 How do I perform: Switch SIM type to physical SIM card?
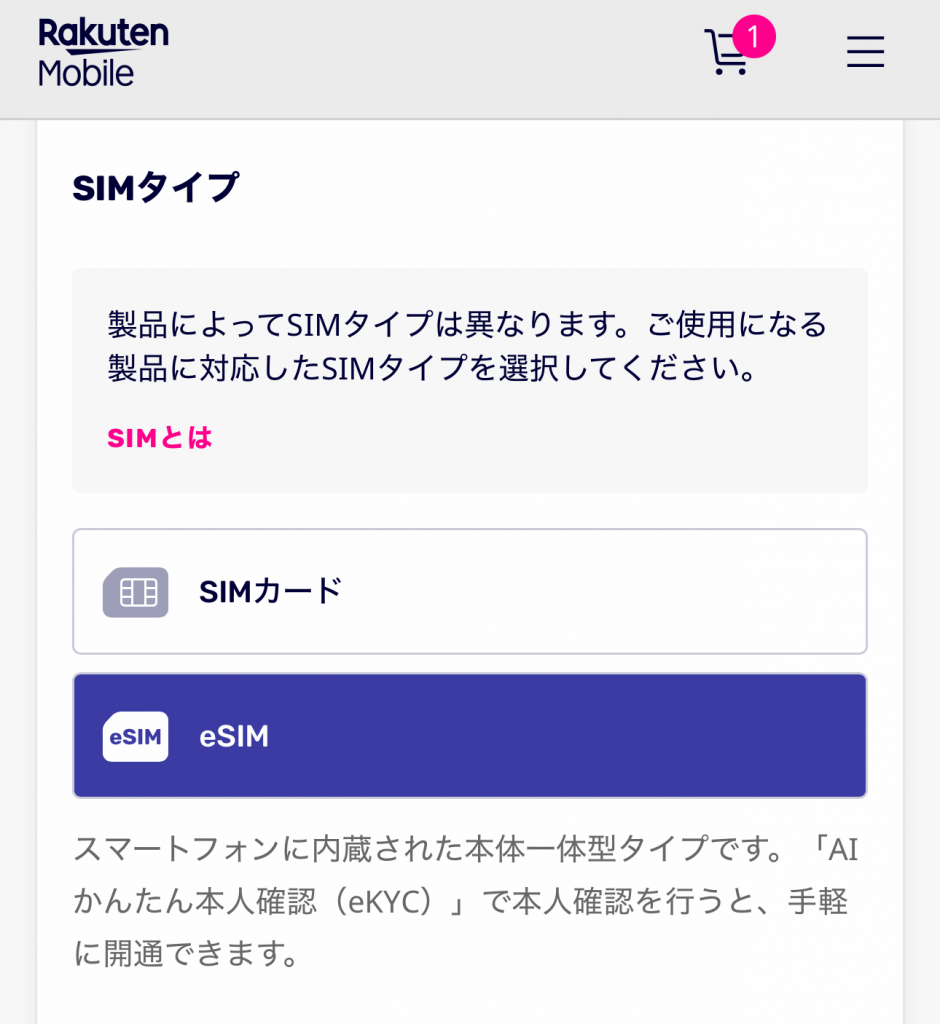pyautogui.click(x=470, y=590)
